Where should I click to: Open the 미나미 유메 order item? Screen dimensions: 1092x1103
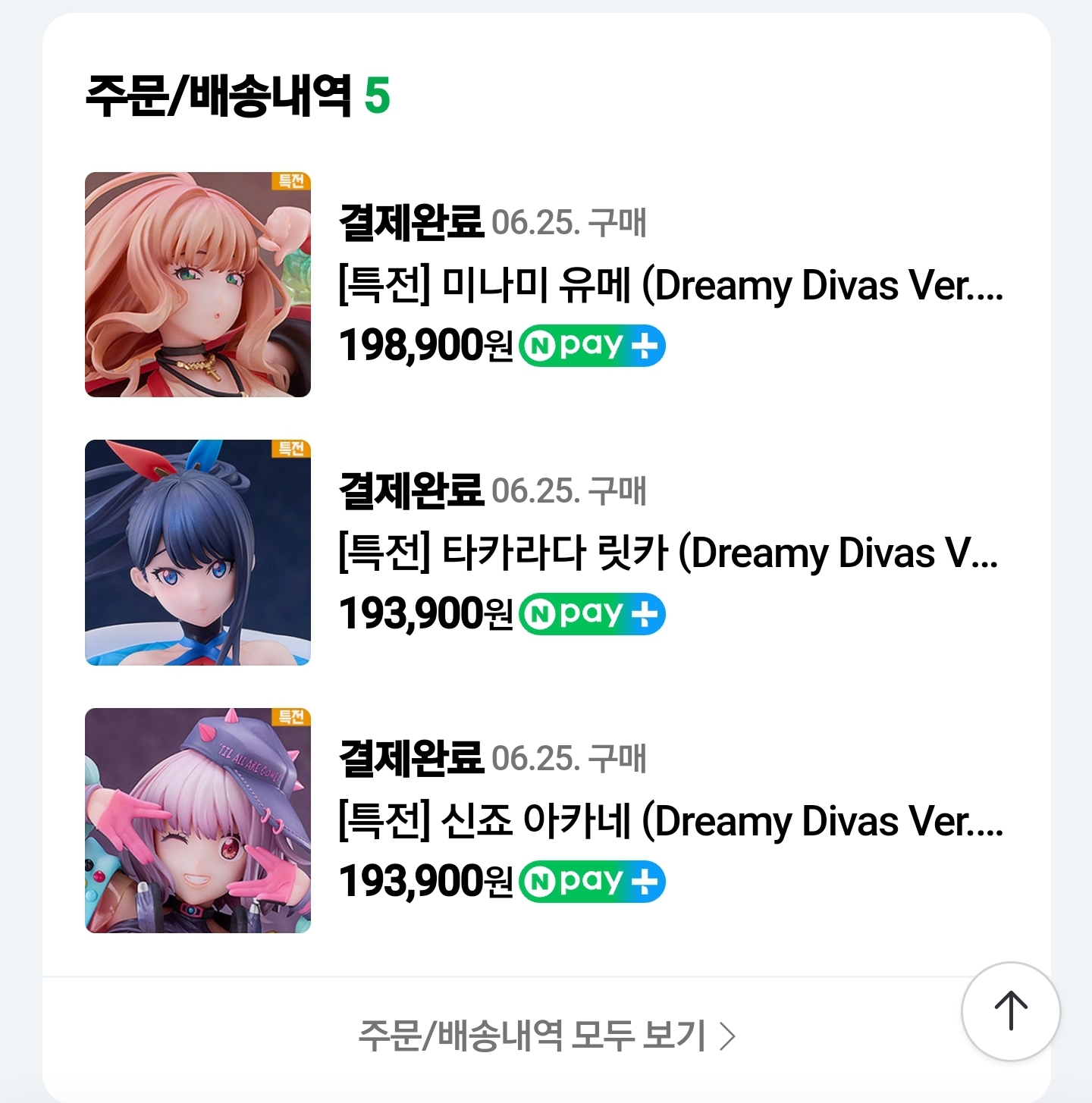point(670,286)
